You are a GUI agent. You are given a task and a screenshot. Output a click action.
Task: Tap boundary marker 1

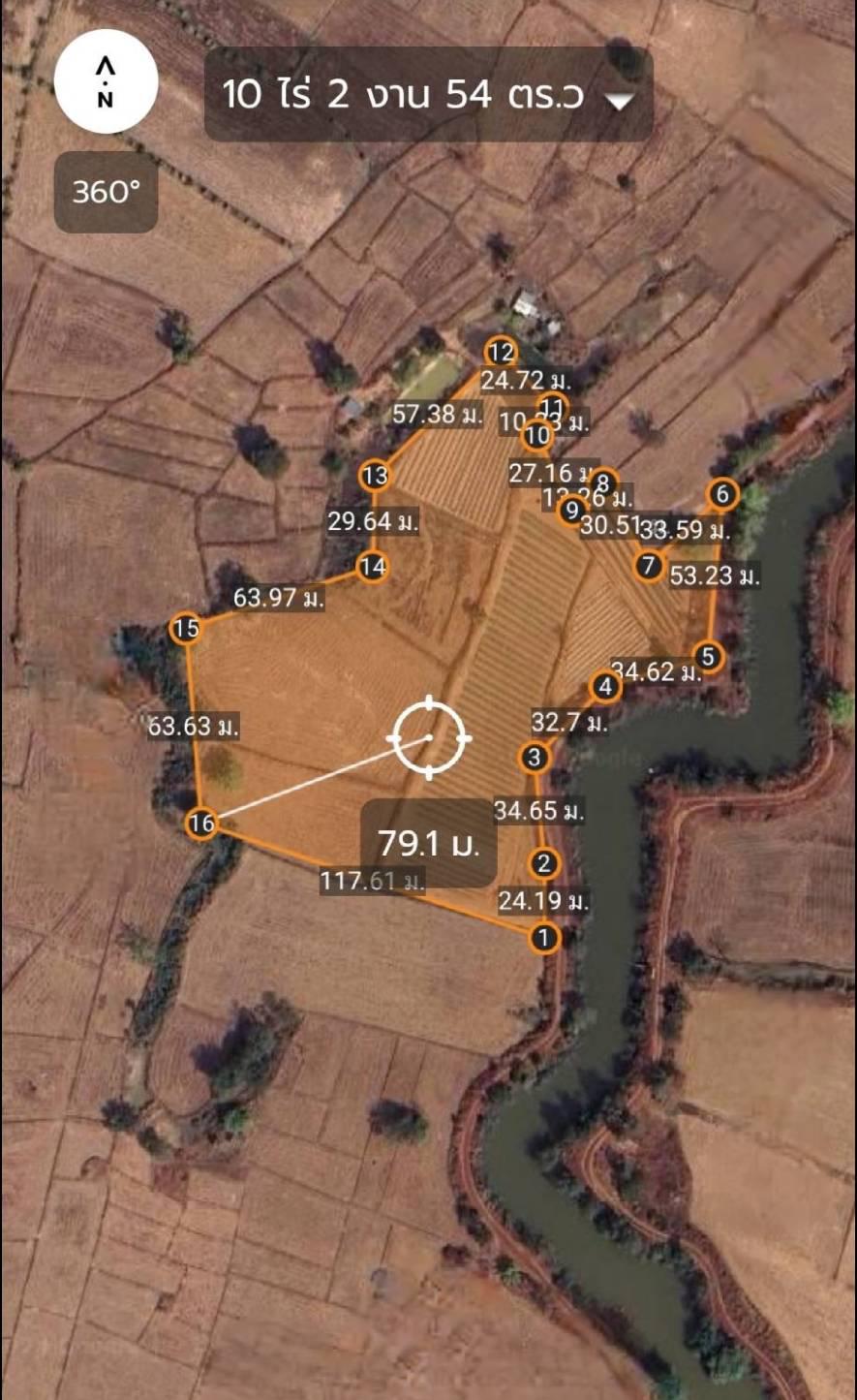(x=545, y=938)
